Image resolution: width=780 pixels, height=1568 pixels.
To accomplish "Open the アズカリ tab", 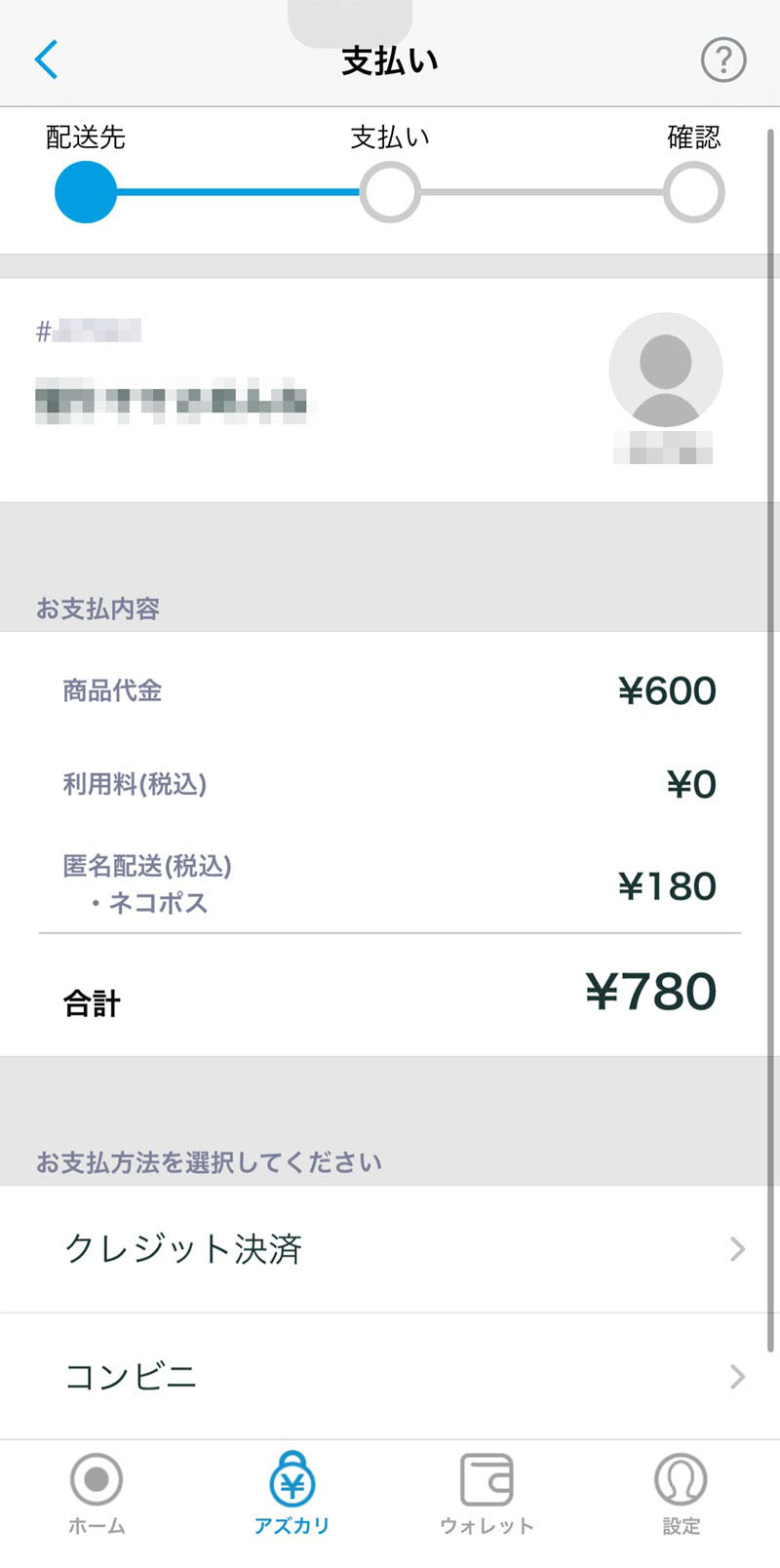I will click(x=292, y=1493).
